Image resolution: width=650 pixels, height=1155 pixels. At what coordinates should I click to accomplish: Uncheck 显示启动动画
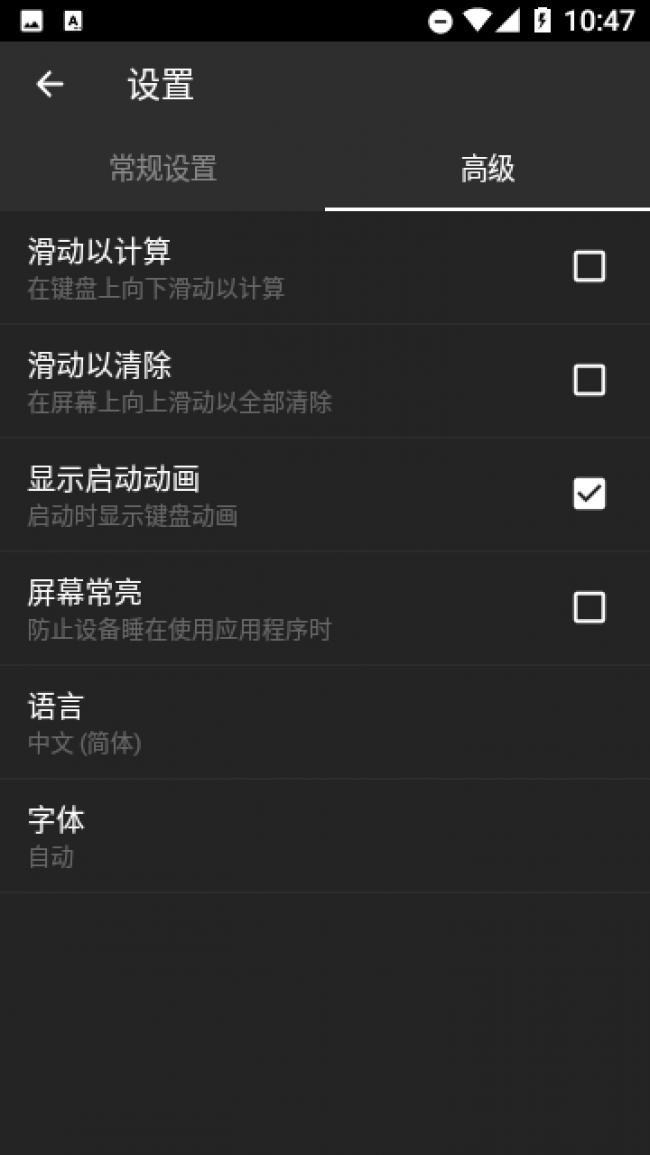pos(588,493)
